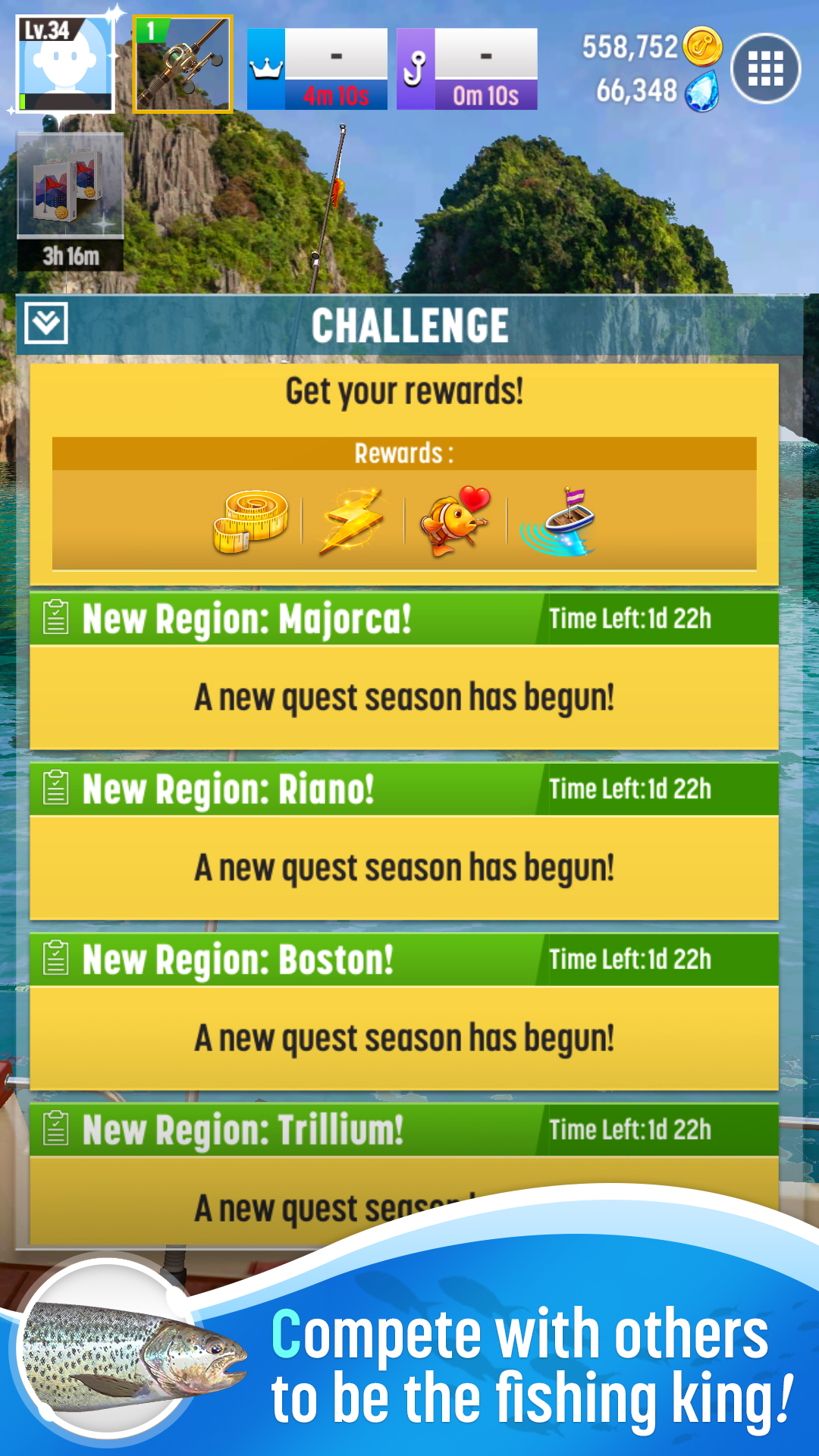
Task: Open the New Region: Majorca challenge
Action: 404,671
